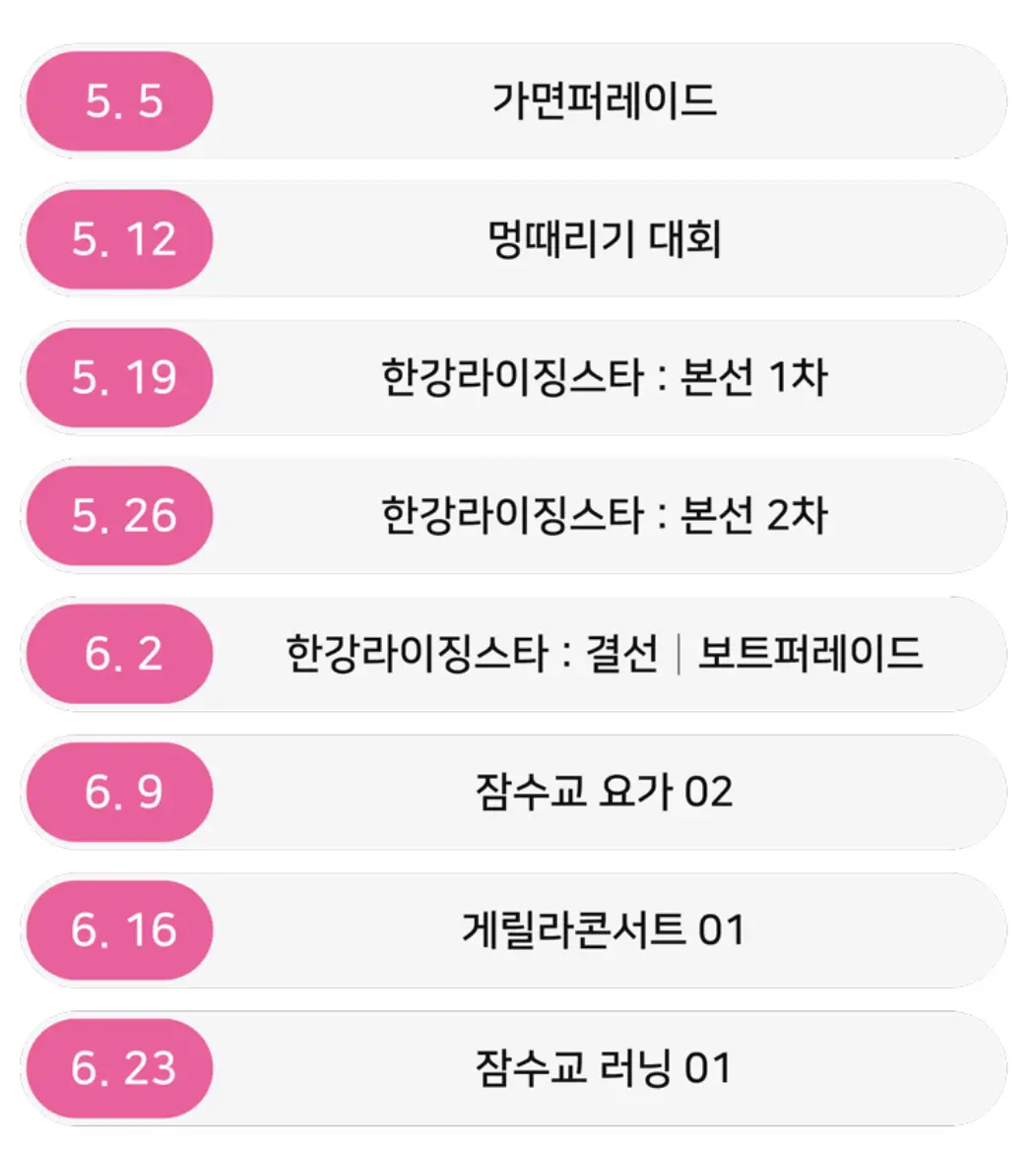Viewport: 1036px width, 1150px height.
Task: Open 한강라이징스타 : 본선 1차 details
Action: (x=605, y=376)
